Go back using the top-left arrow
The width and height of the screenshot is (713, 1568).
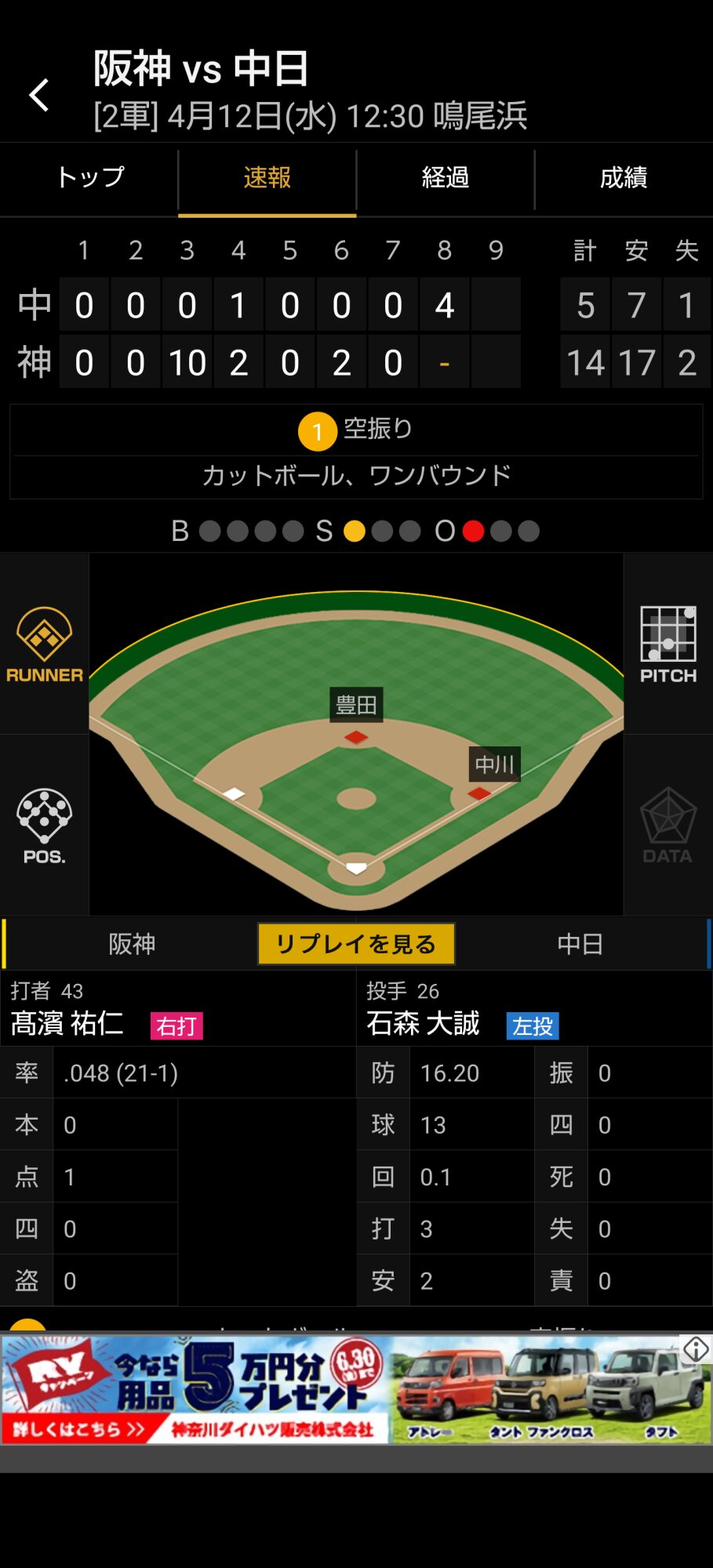click(39, 96)
